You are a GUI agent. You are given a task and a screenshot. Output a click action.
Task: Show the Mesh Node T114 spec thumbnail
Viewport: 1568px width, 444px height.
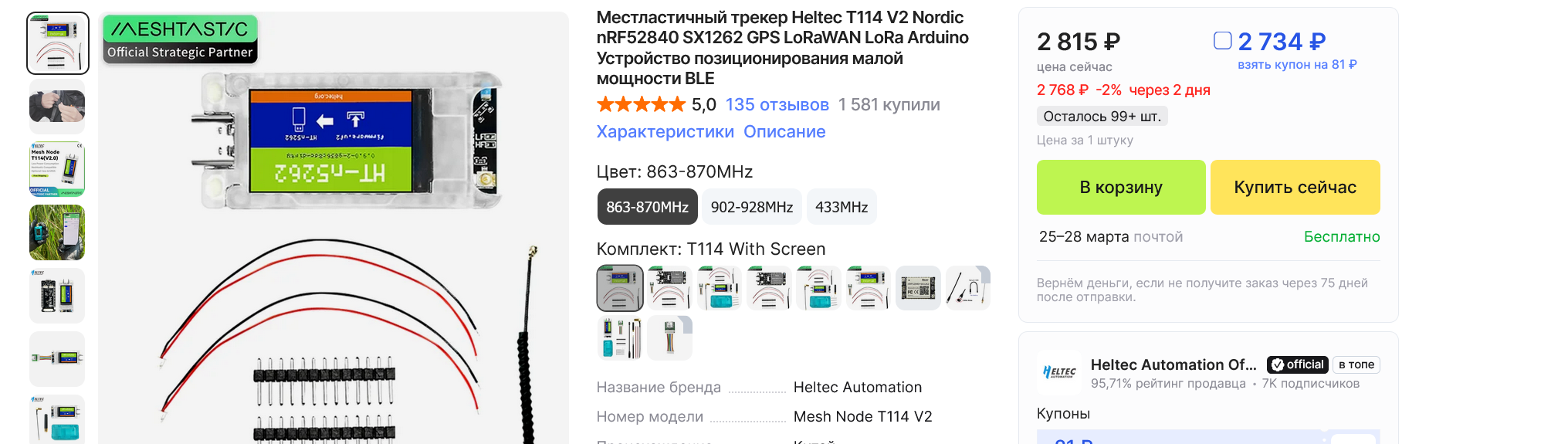click(x=57, y=169)
